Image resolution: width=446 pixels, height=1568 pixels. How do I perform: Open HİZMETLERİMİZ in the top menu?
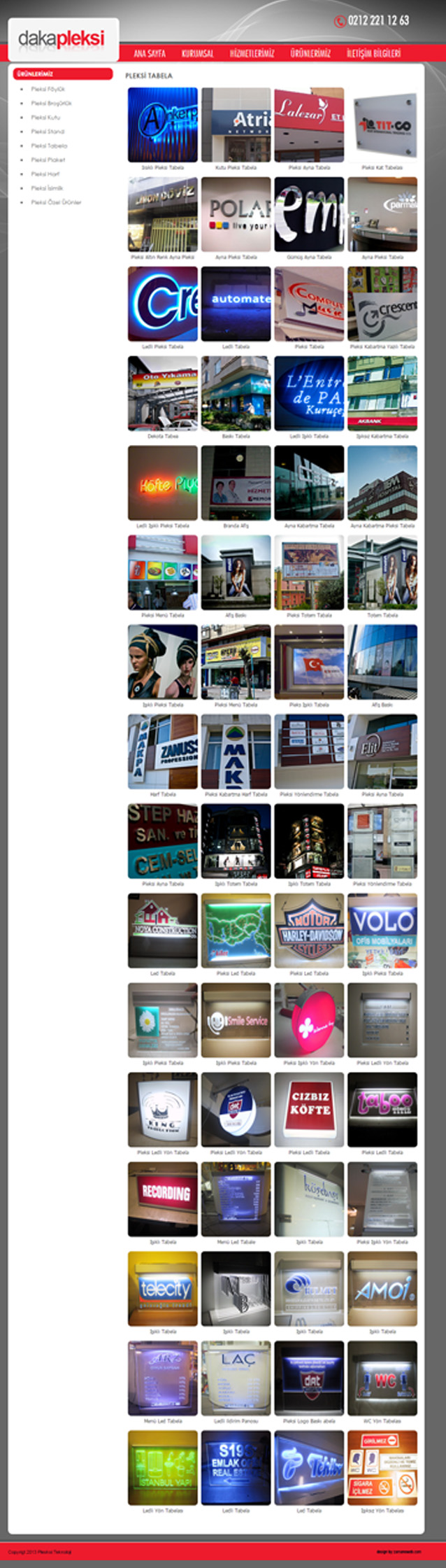click(252, 53)
